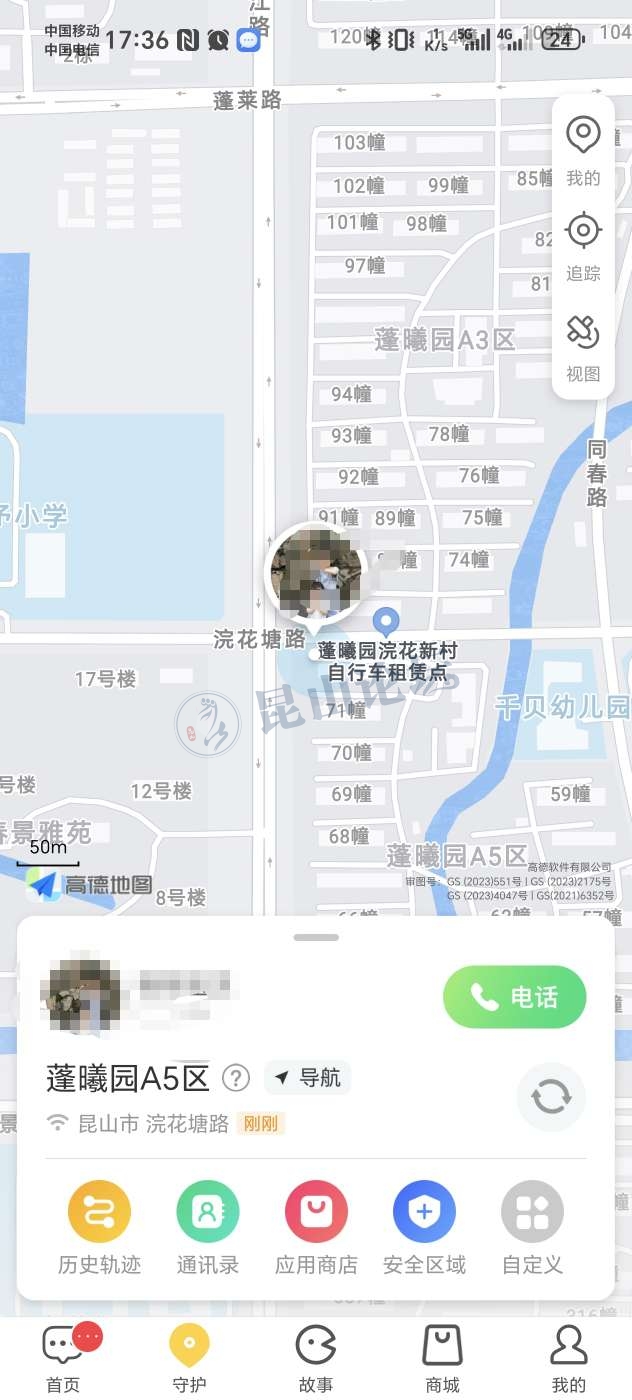Switch to the bottom 我的 tab
Viewport: 632px width, 1400px height.
pos(568,1358)
